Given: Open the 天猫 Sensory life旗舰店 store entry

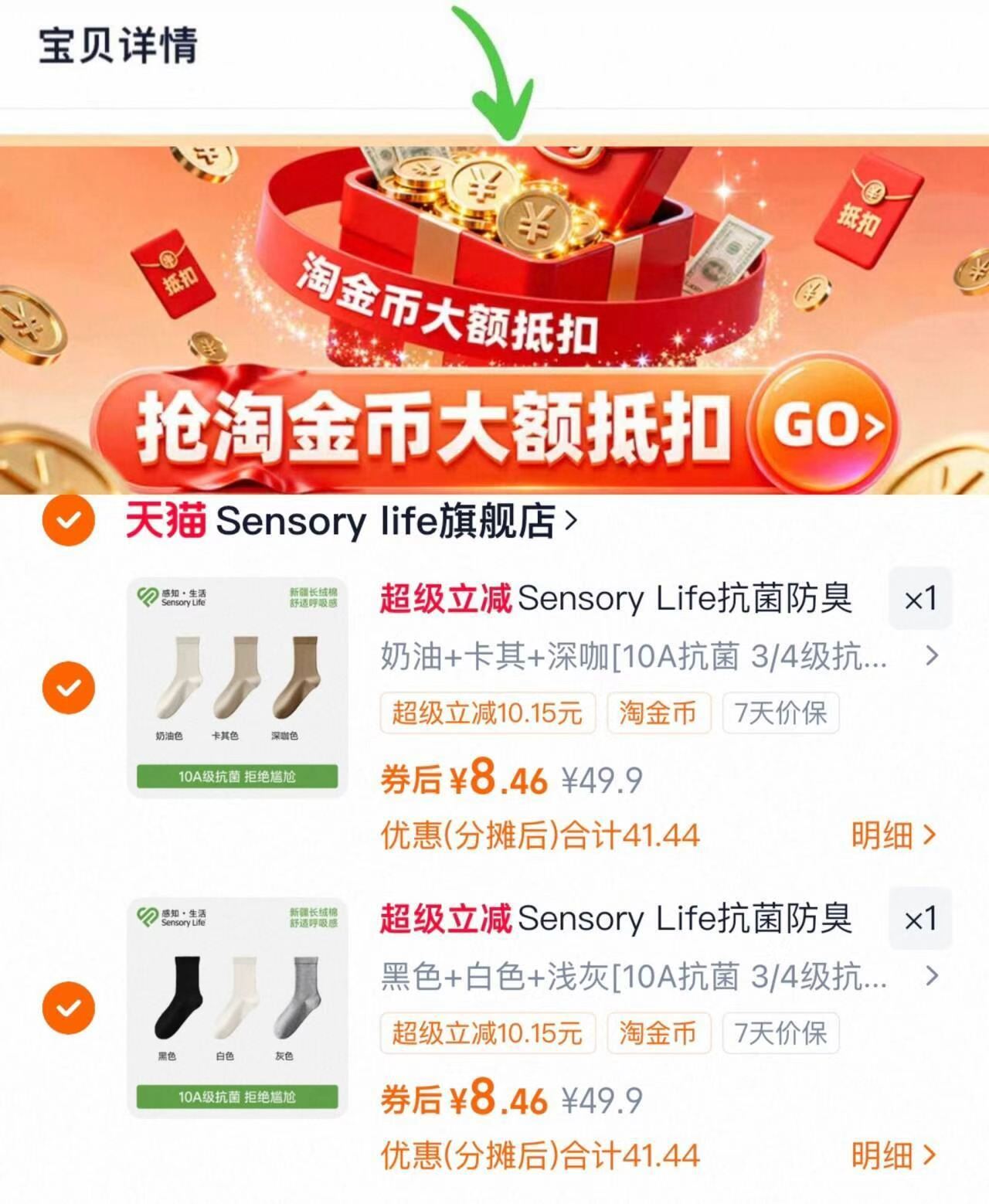Looking at the screenshot, I should point(348,522).
